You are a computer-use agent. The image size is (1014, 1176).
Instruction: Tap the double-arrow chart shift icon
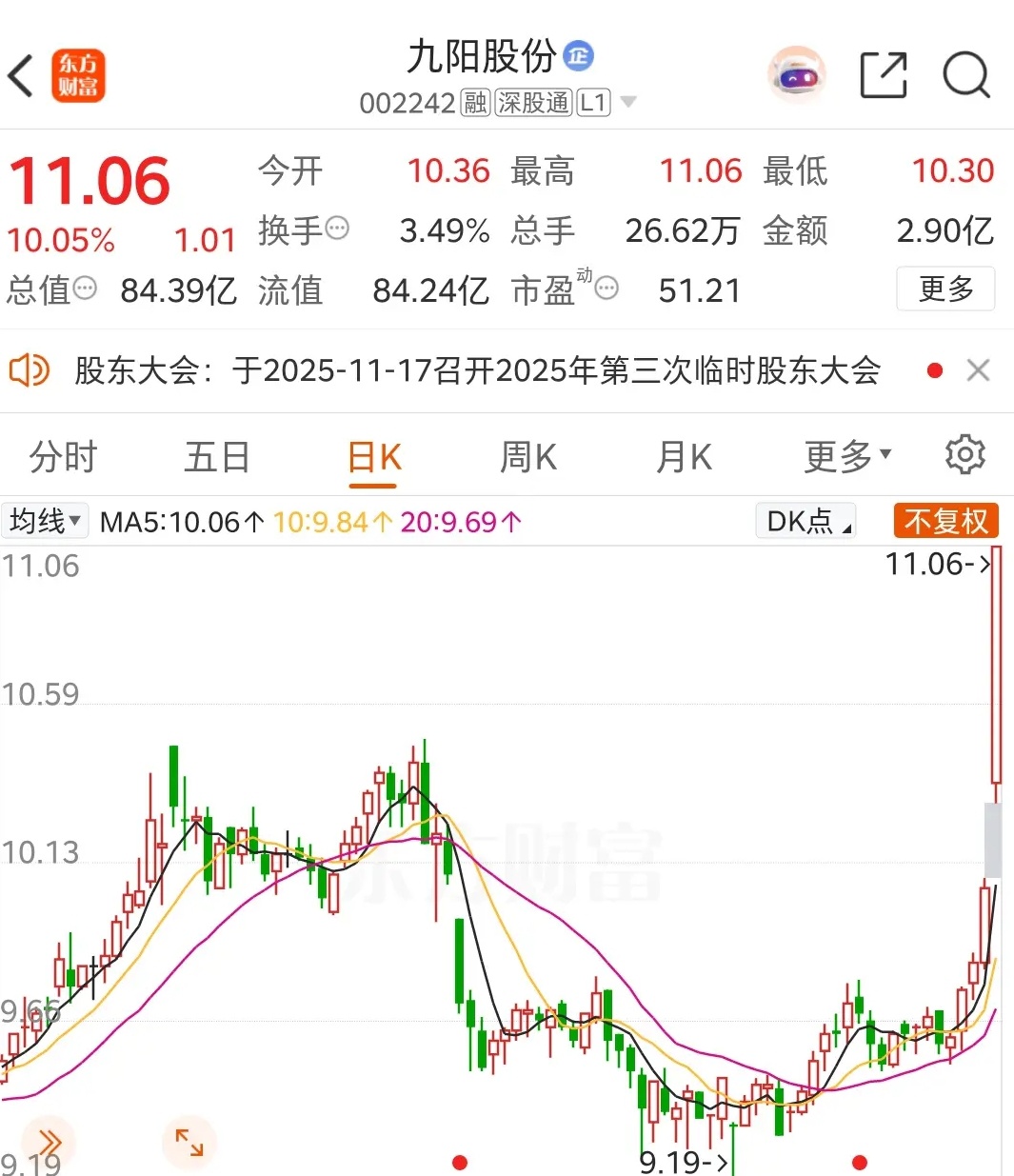pyautogui.click(x=49, y=1142)
